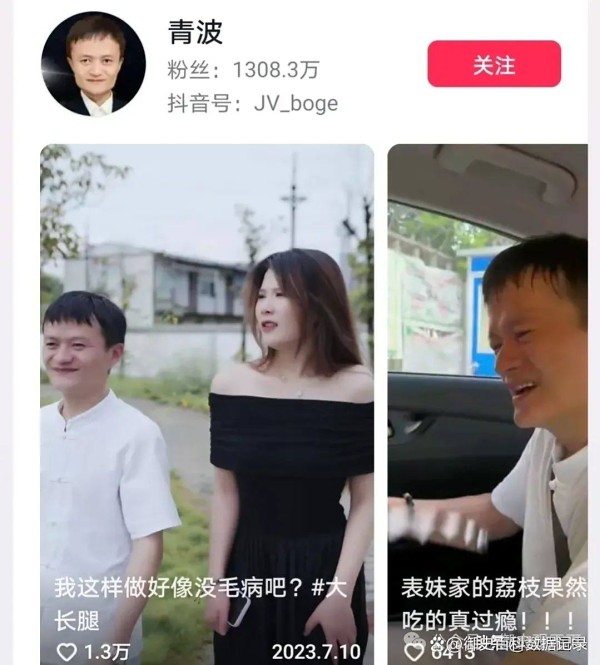The width and height of the screenshot is (600, 665).
Task: Open the 青波 username
Action: [x=195, y=31]
